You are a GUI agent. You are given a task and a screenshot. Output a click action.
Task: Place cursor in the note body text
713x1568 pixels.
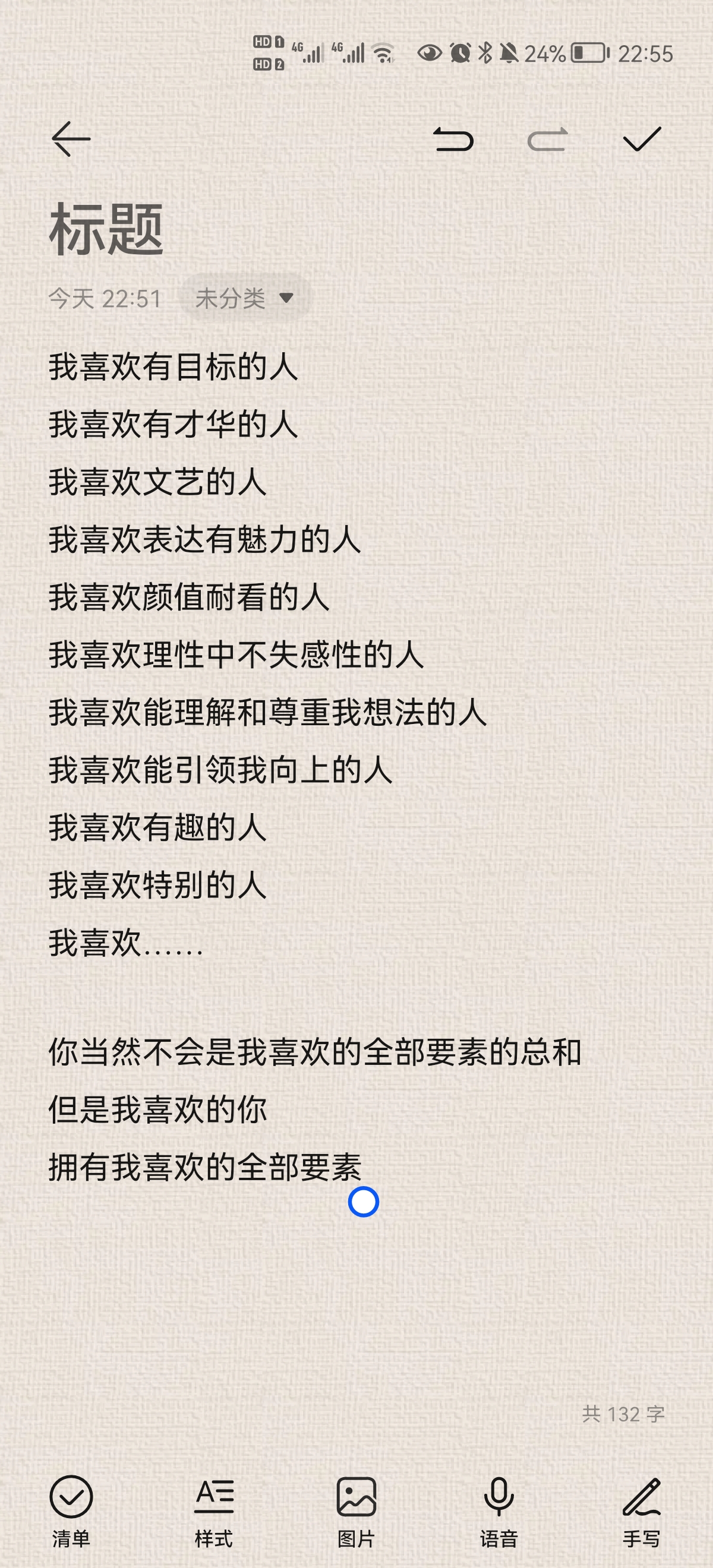(356, 767)
